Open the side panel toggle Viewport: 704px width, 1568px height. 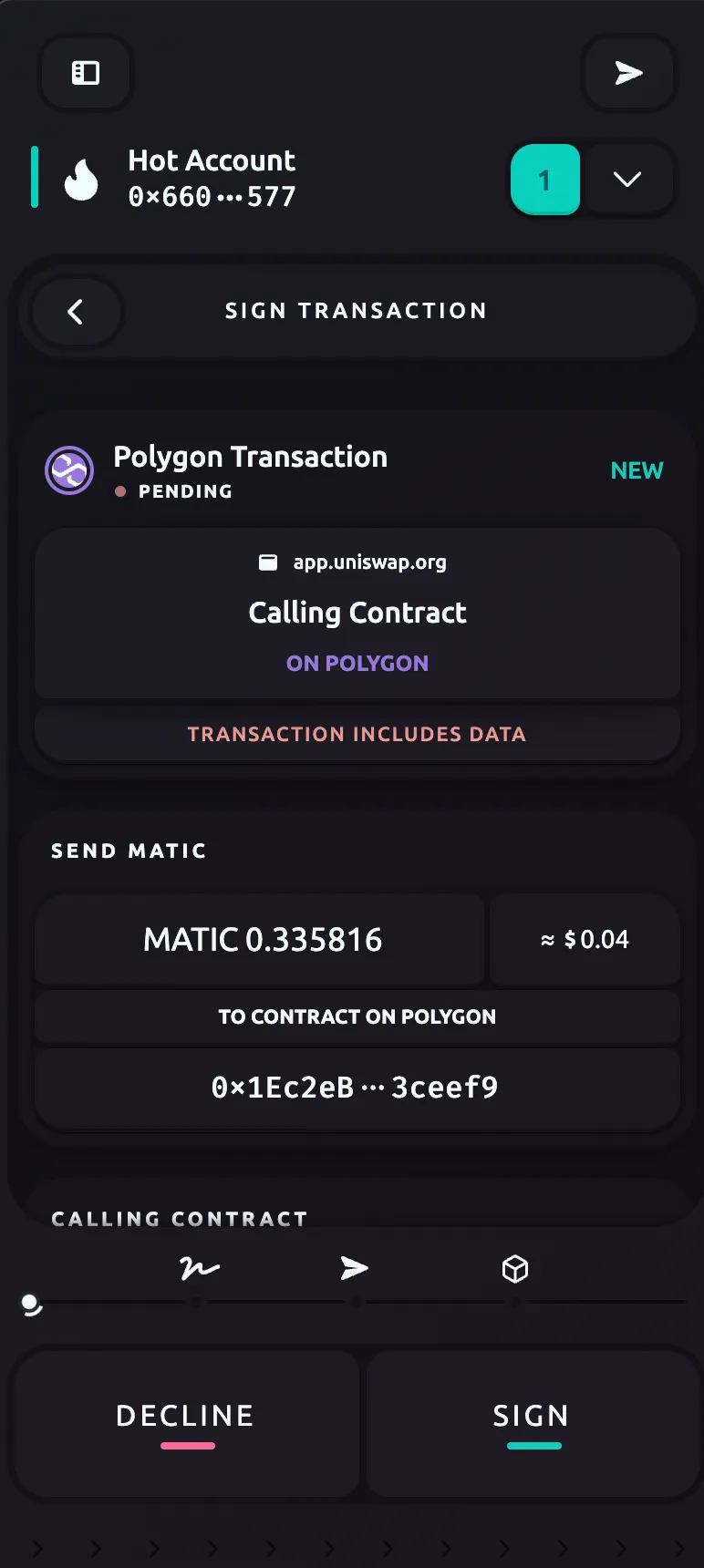pos(86,73)
